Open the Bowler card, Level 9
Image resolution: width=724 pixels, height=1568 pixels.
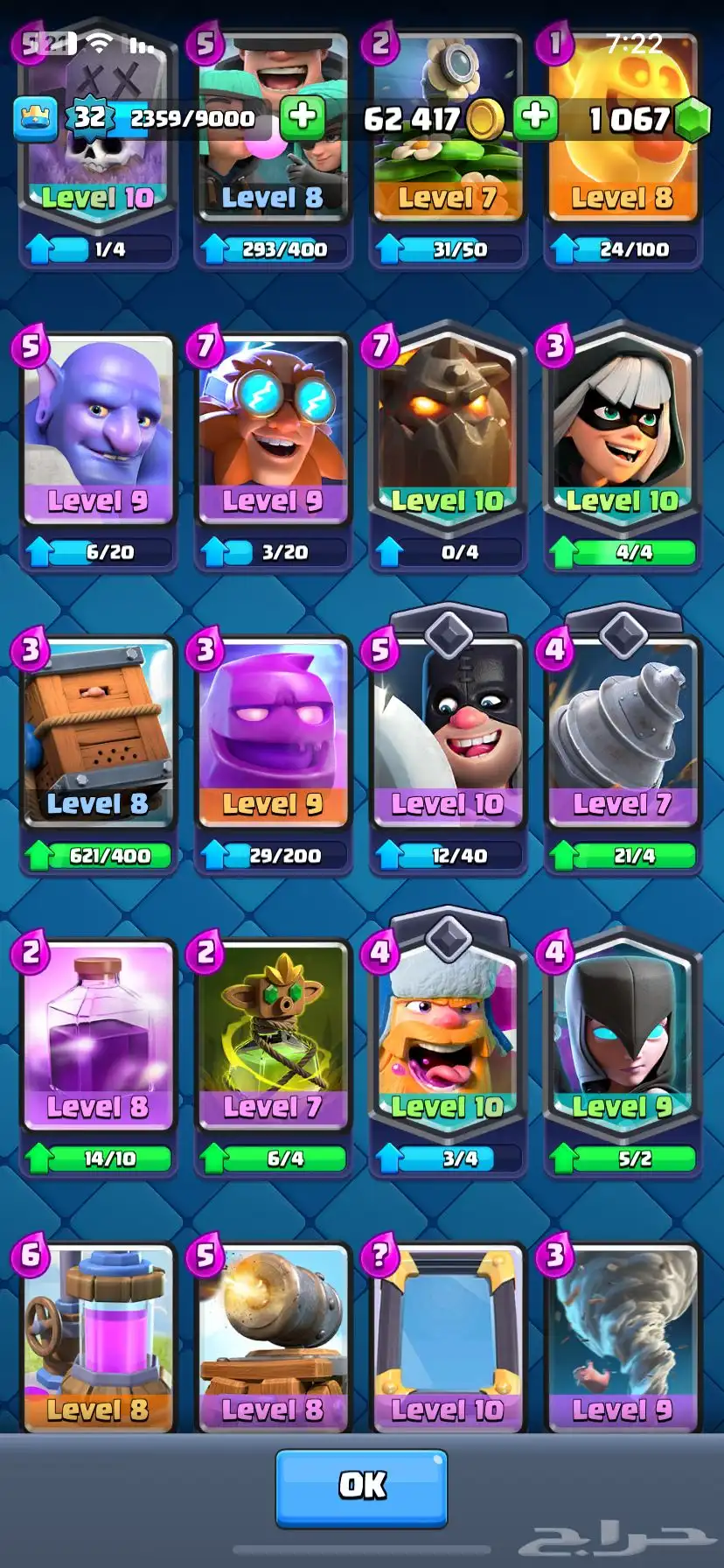tap(97, 429)
